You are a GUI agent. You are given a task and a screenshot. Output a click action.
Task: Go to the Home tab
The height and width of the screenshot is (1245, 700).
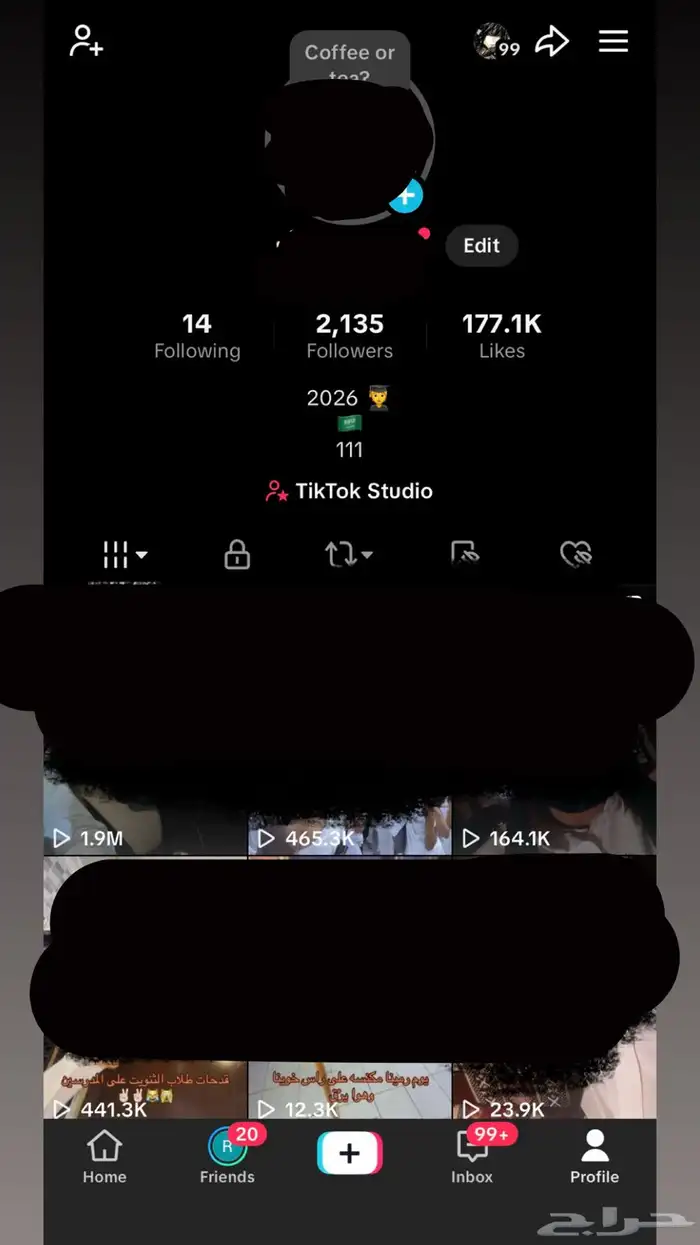104,1157
